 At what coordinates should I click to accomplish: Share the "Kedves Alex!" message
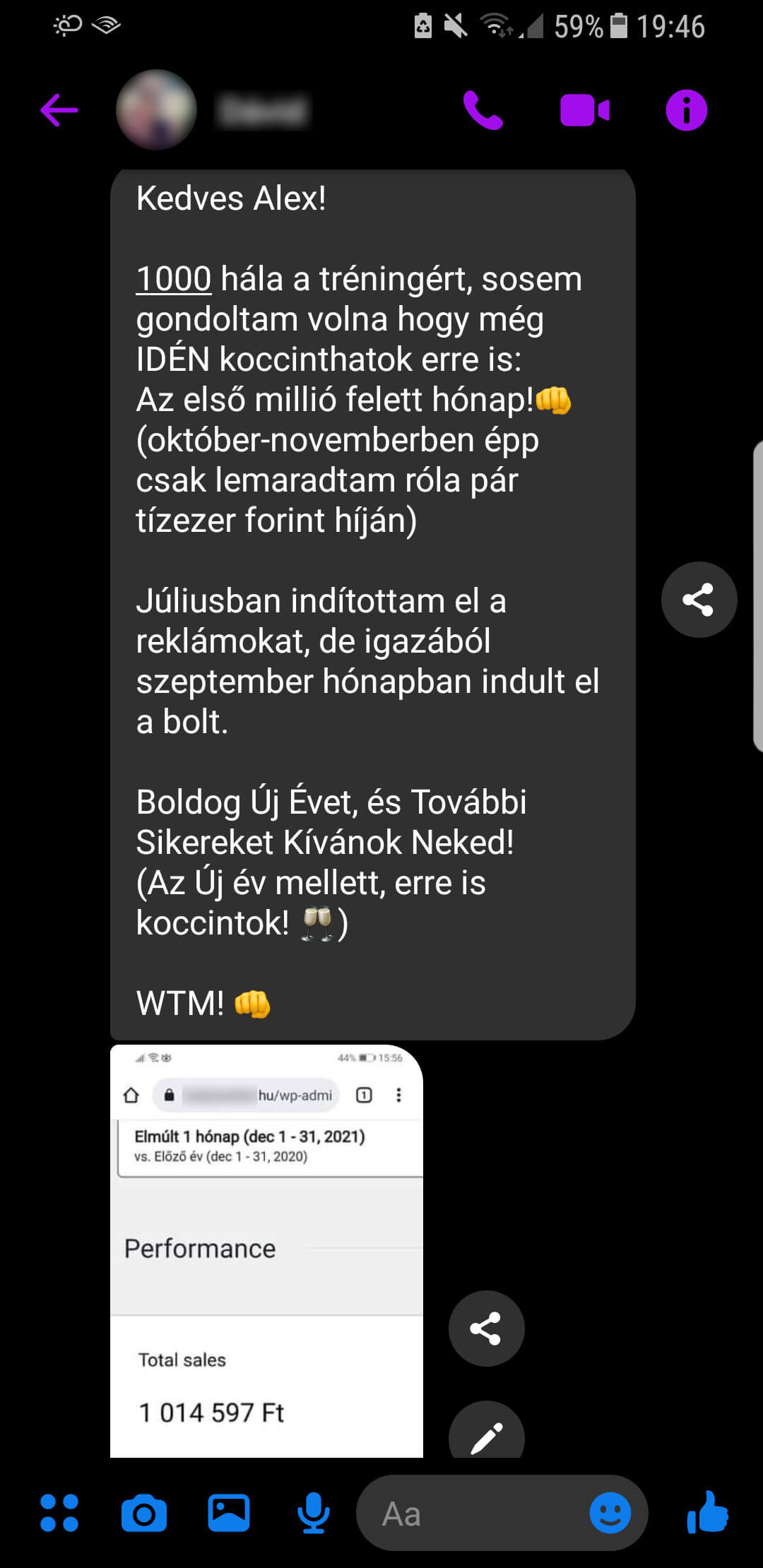(699, 600)
